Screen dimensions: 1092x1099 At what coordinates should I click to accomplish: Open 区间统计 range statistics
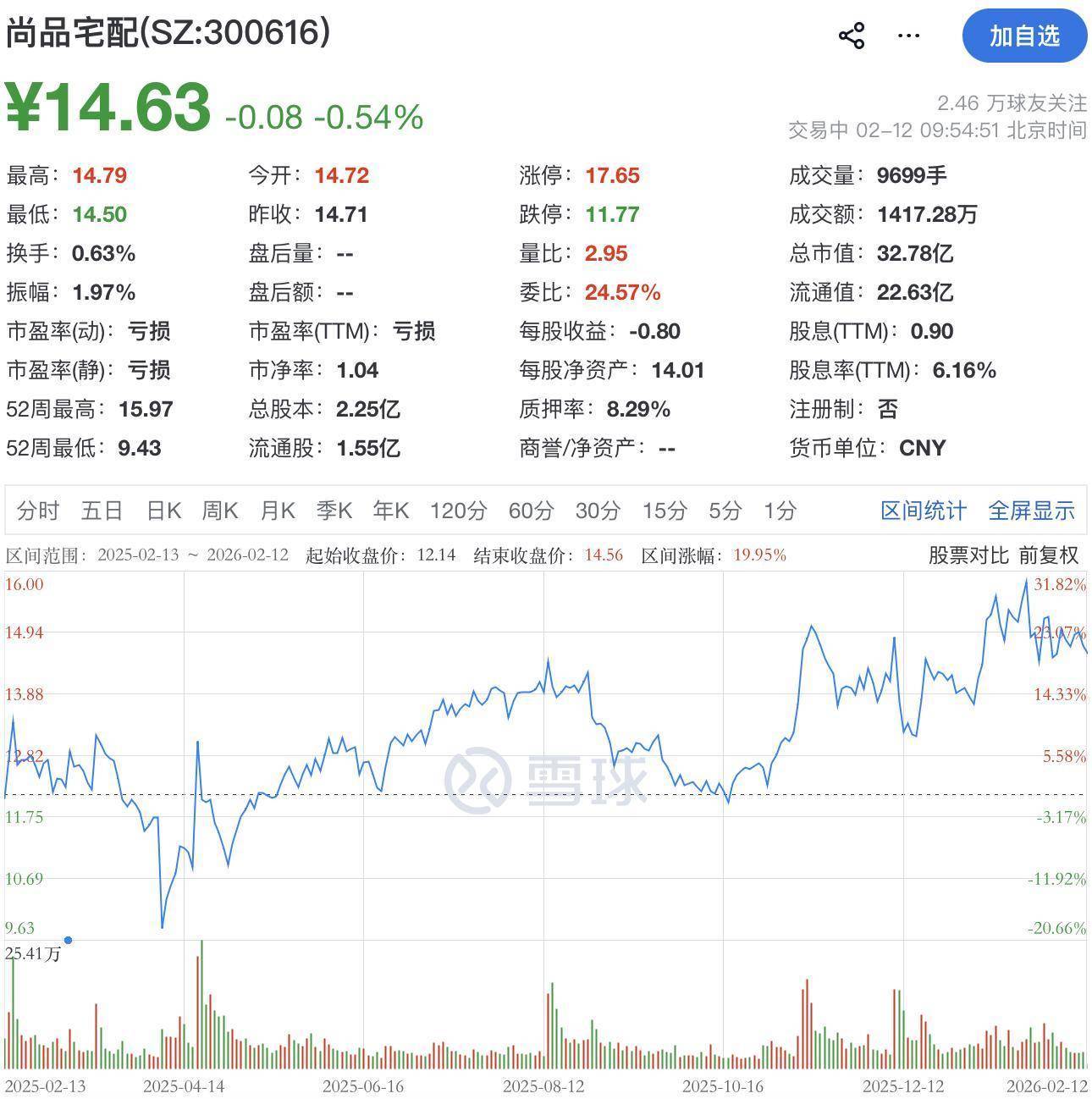tap(923, 511)
